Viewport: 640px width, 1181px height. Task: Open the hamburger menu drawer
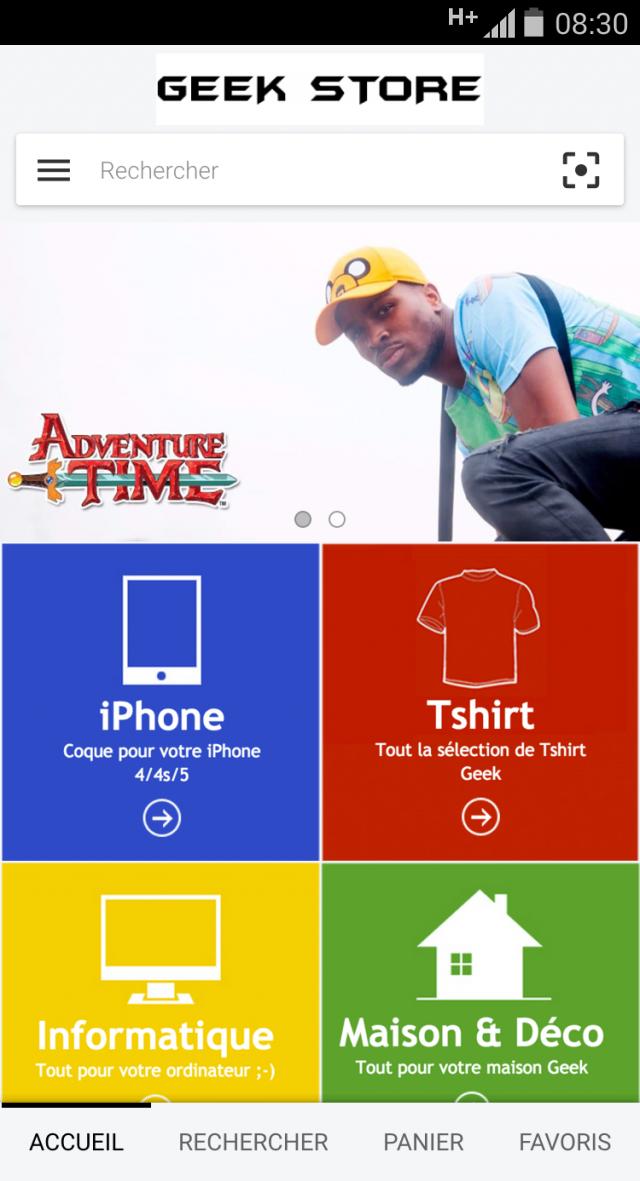(x=54, y=170)
